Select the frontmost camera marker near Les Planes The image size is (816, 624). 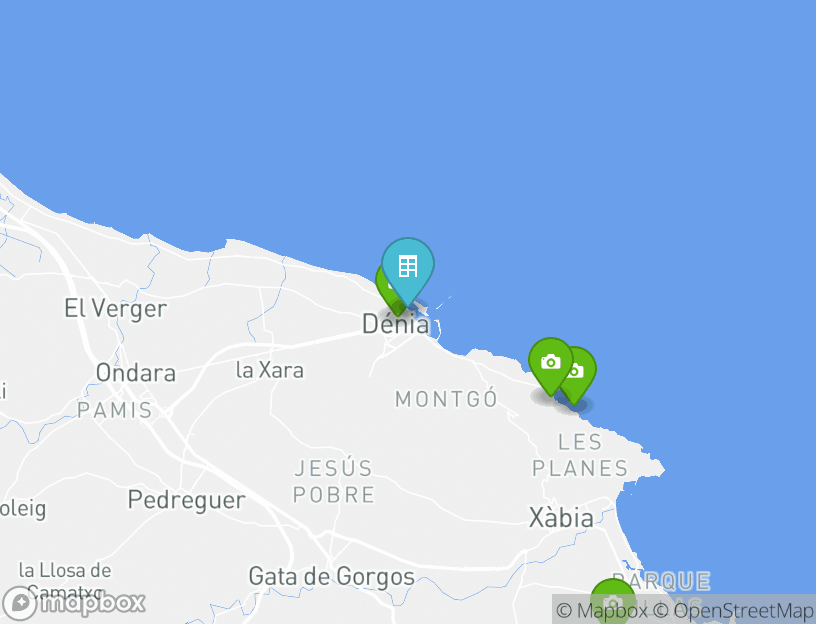550,362
